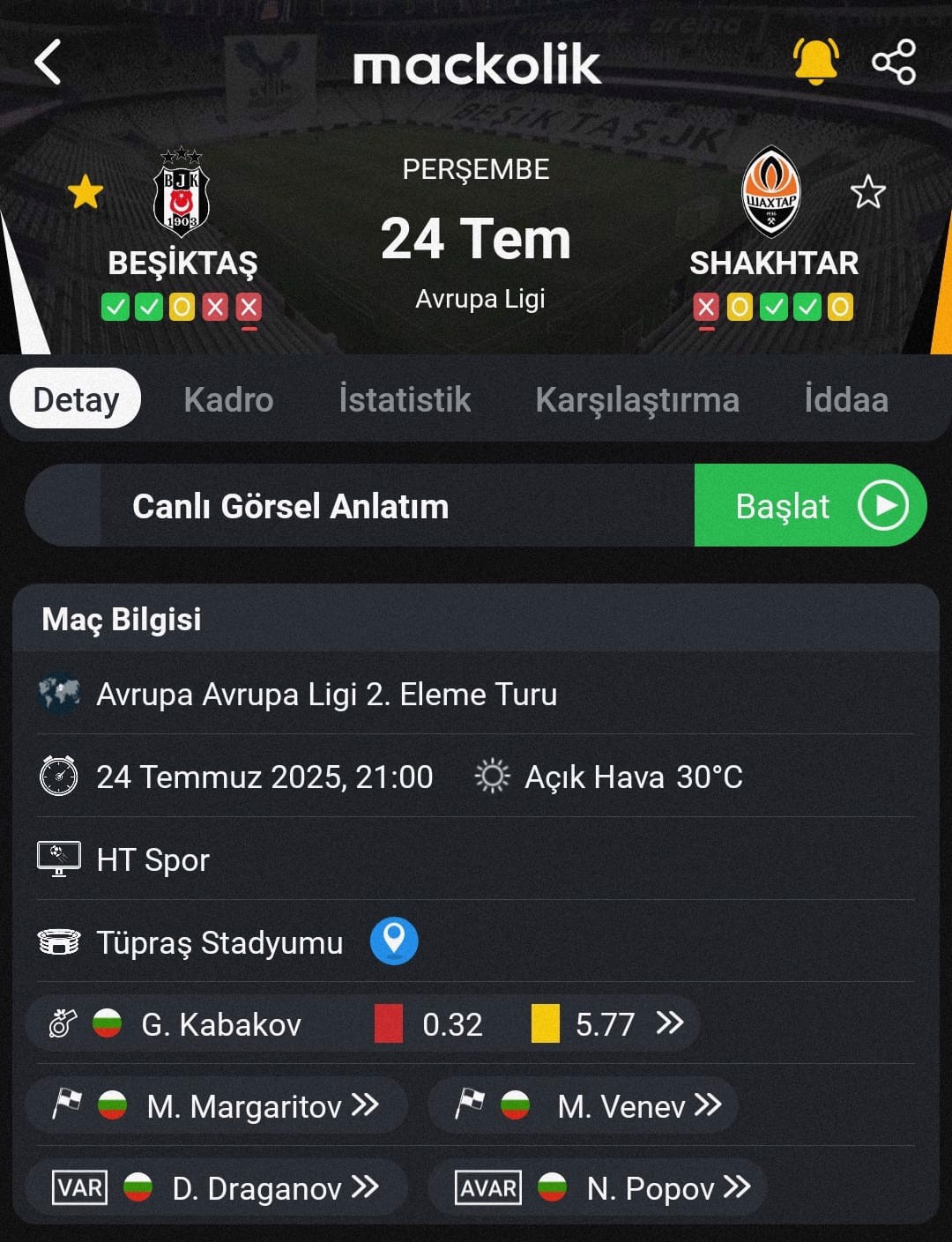Start live visual commentary with Başlat
The height and width of the screenshot is (1242, 952).
[809, 506]
